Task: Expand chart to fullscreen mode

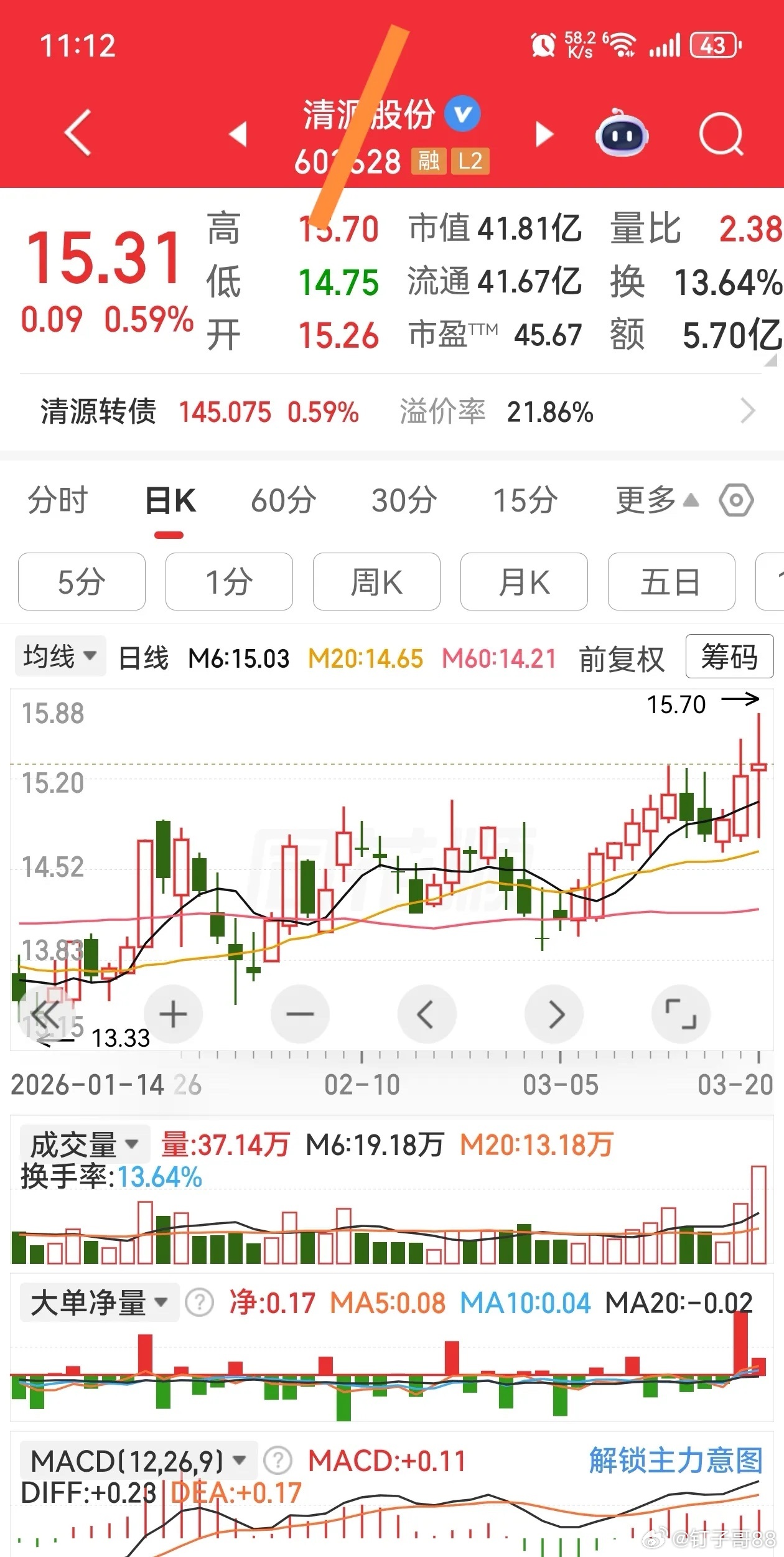Action: (x=681, y=1014)
